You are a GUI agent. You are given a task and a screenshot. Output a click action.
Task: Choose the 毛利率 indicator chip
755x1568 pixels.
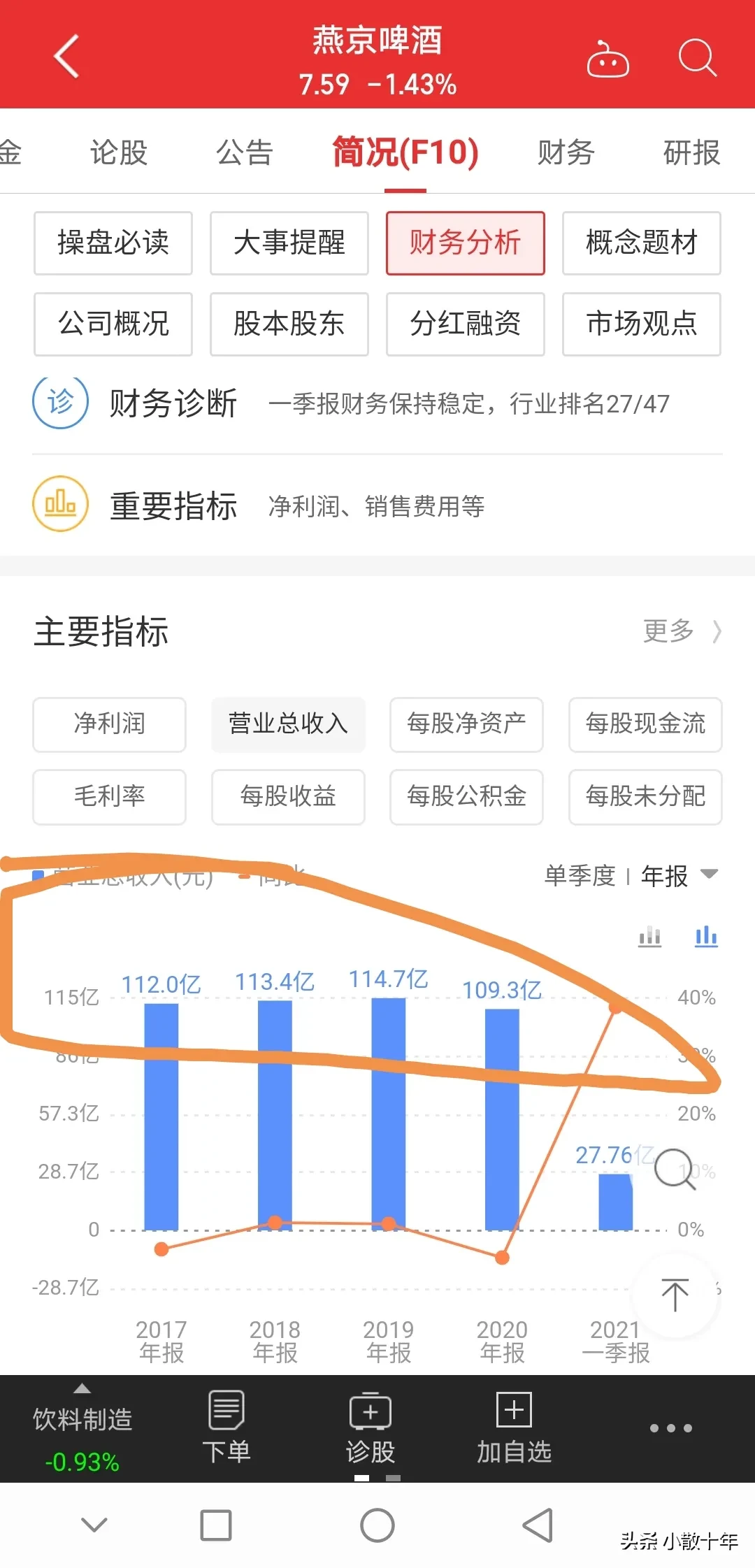coord(110,797)
